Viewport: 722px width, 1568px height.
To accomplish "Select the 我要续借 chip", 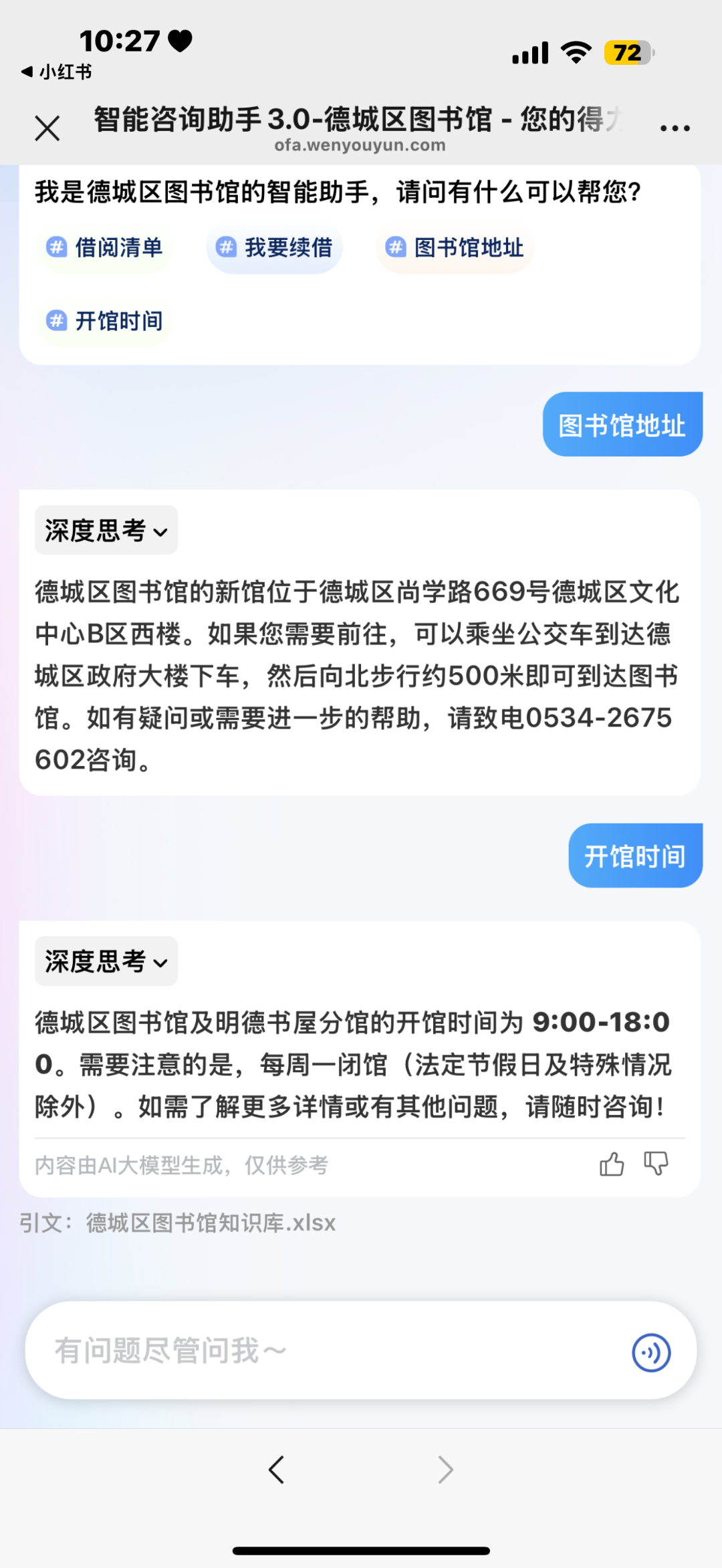I will point(275,248).
